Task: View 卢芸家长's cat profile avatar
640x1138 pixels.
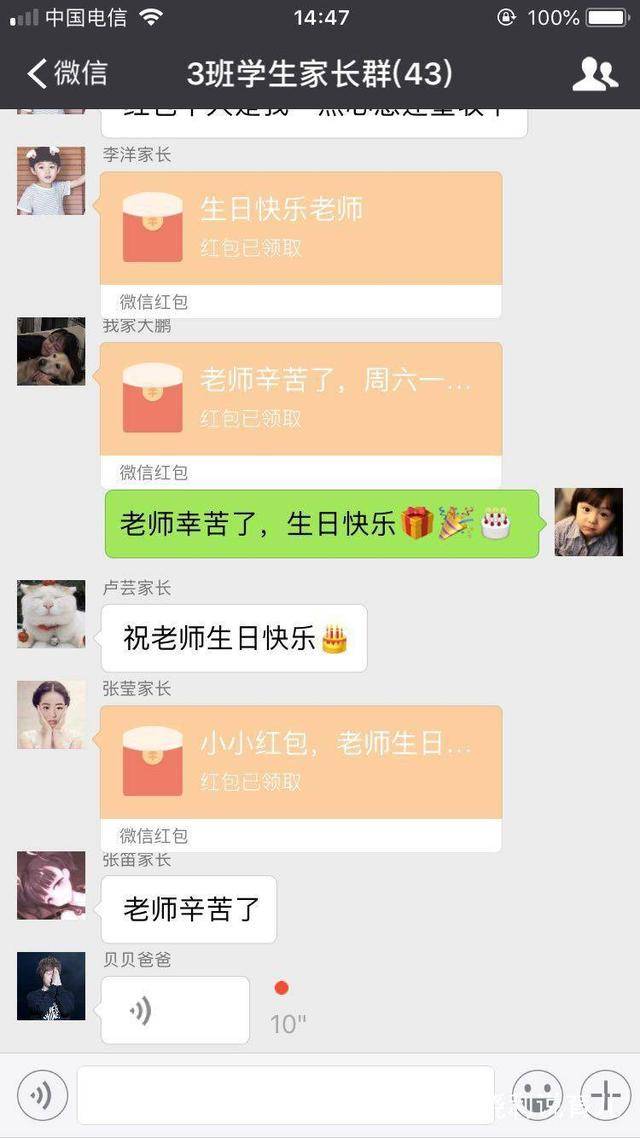Action: pos(51,613)
